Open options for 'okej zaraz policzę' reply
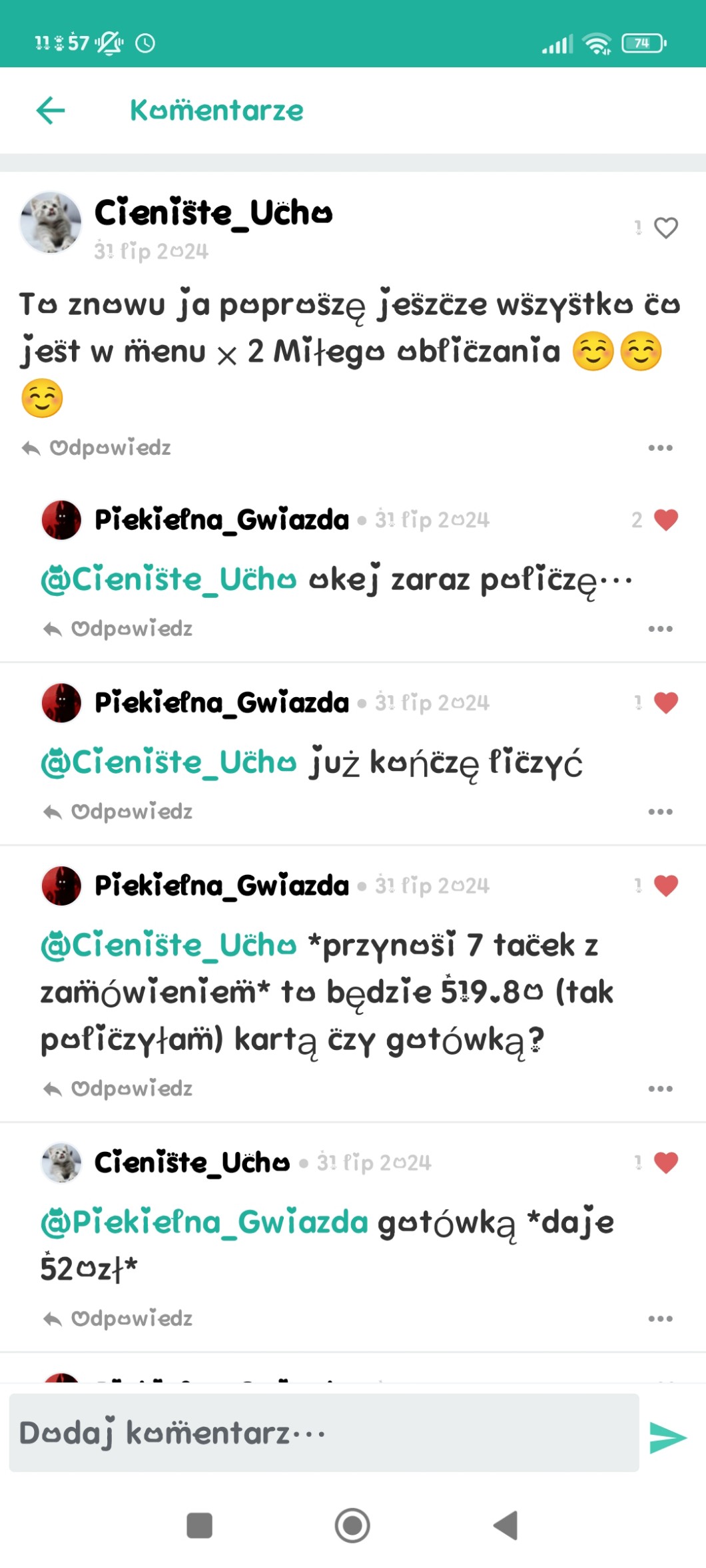 660,629
